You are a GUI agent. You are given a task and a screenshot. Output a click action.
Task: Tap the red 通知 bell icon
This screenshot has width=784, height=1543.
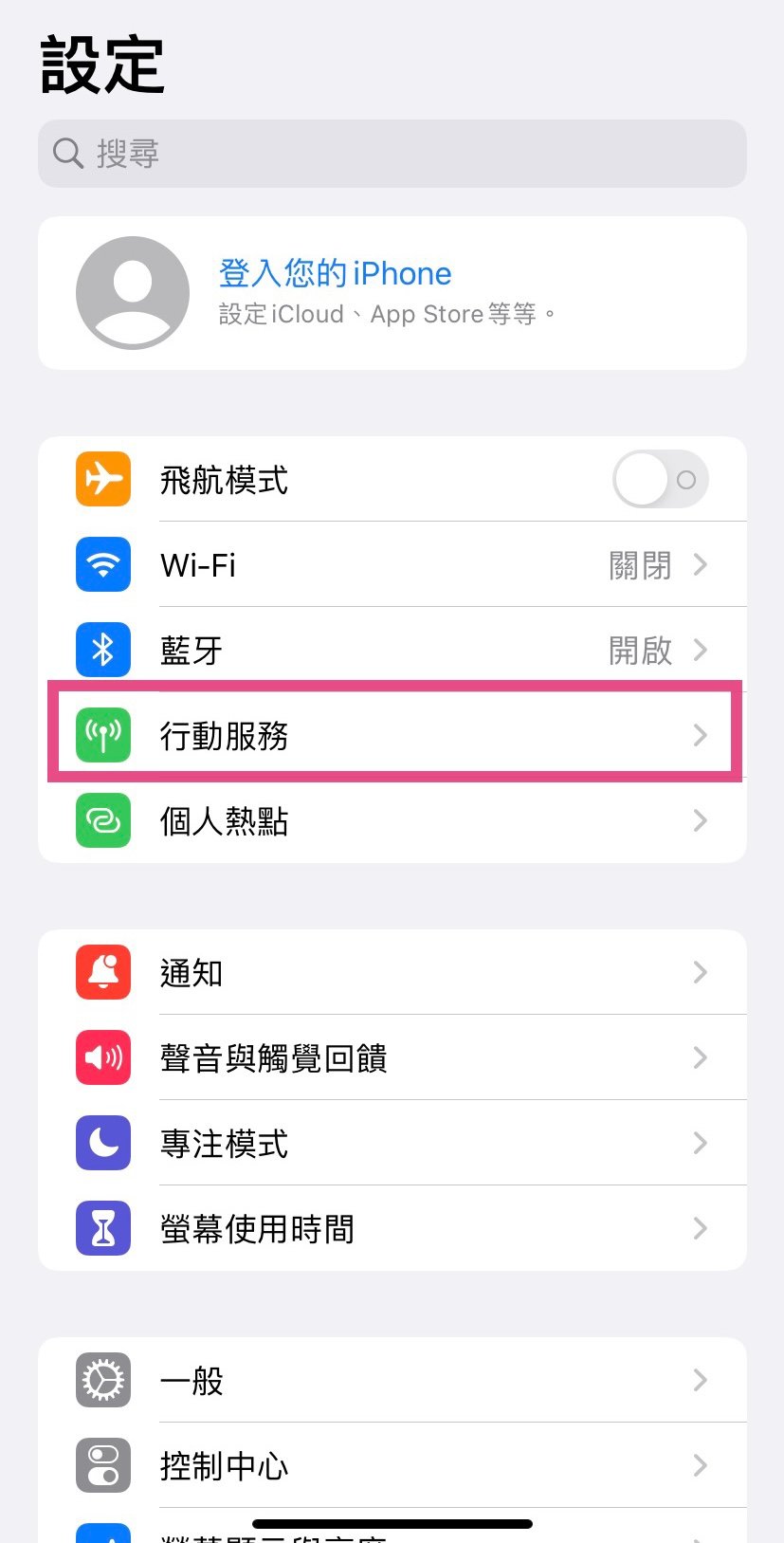tap(101, 972)
